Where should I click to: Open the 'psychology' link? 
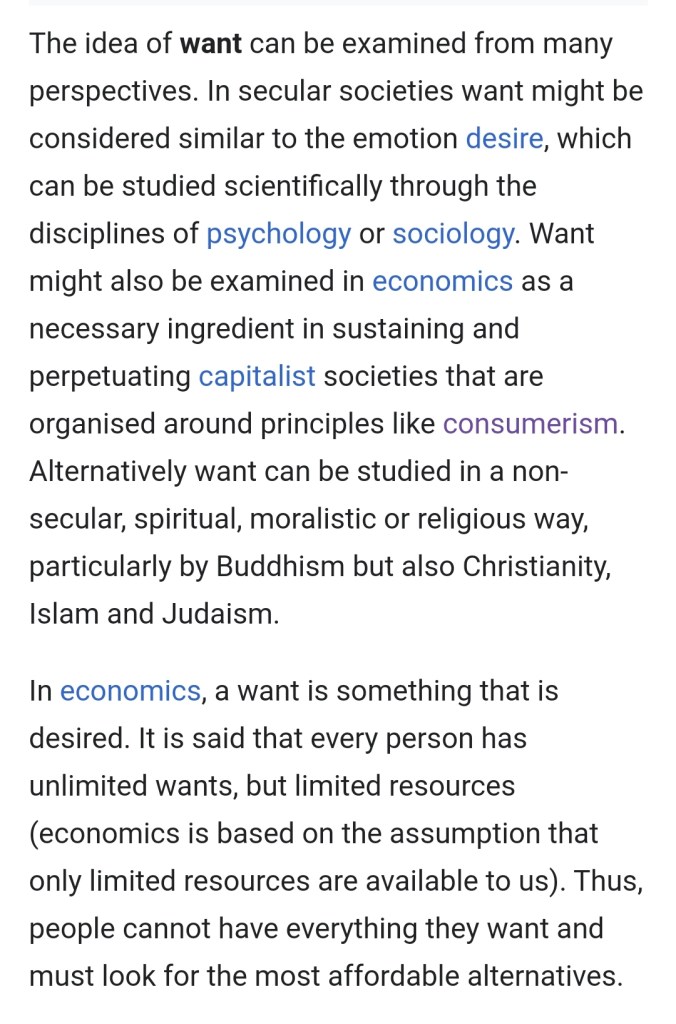278,234
